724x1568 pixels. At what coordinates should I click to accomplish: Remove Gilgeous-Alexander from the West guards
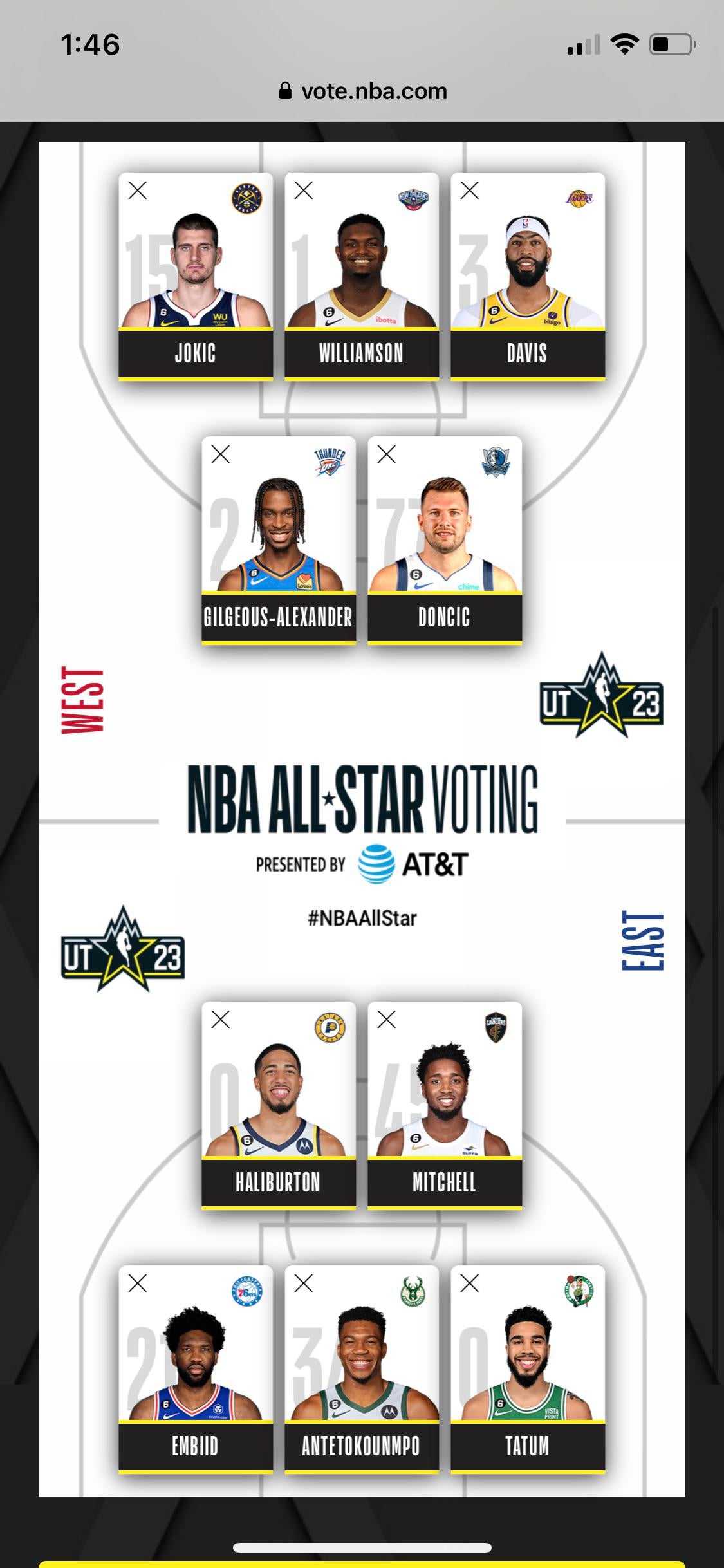(x=221, y=454)
